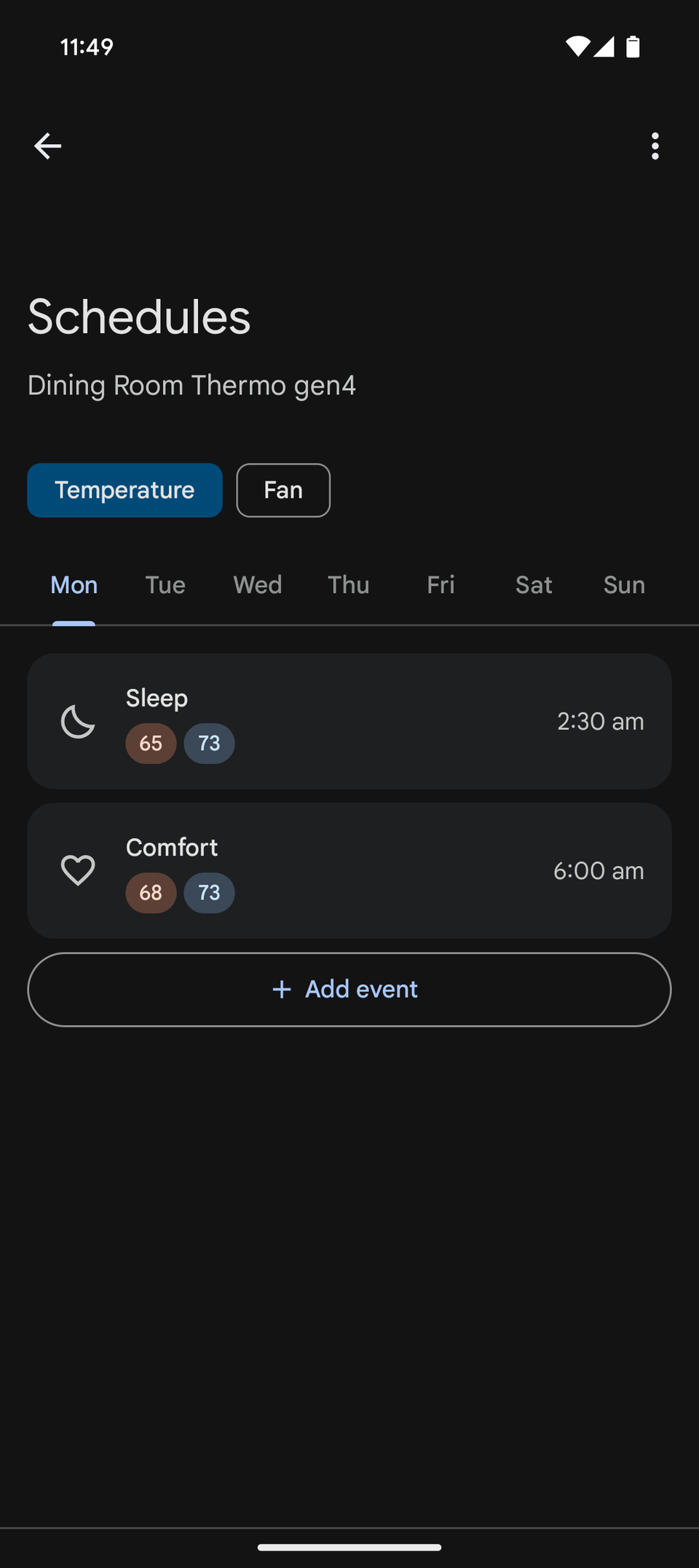The image size is (699, 1568).
Task: Tap the crescent moon Sleep icon
Action: pos(78,721)
